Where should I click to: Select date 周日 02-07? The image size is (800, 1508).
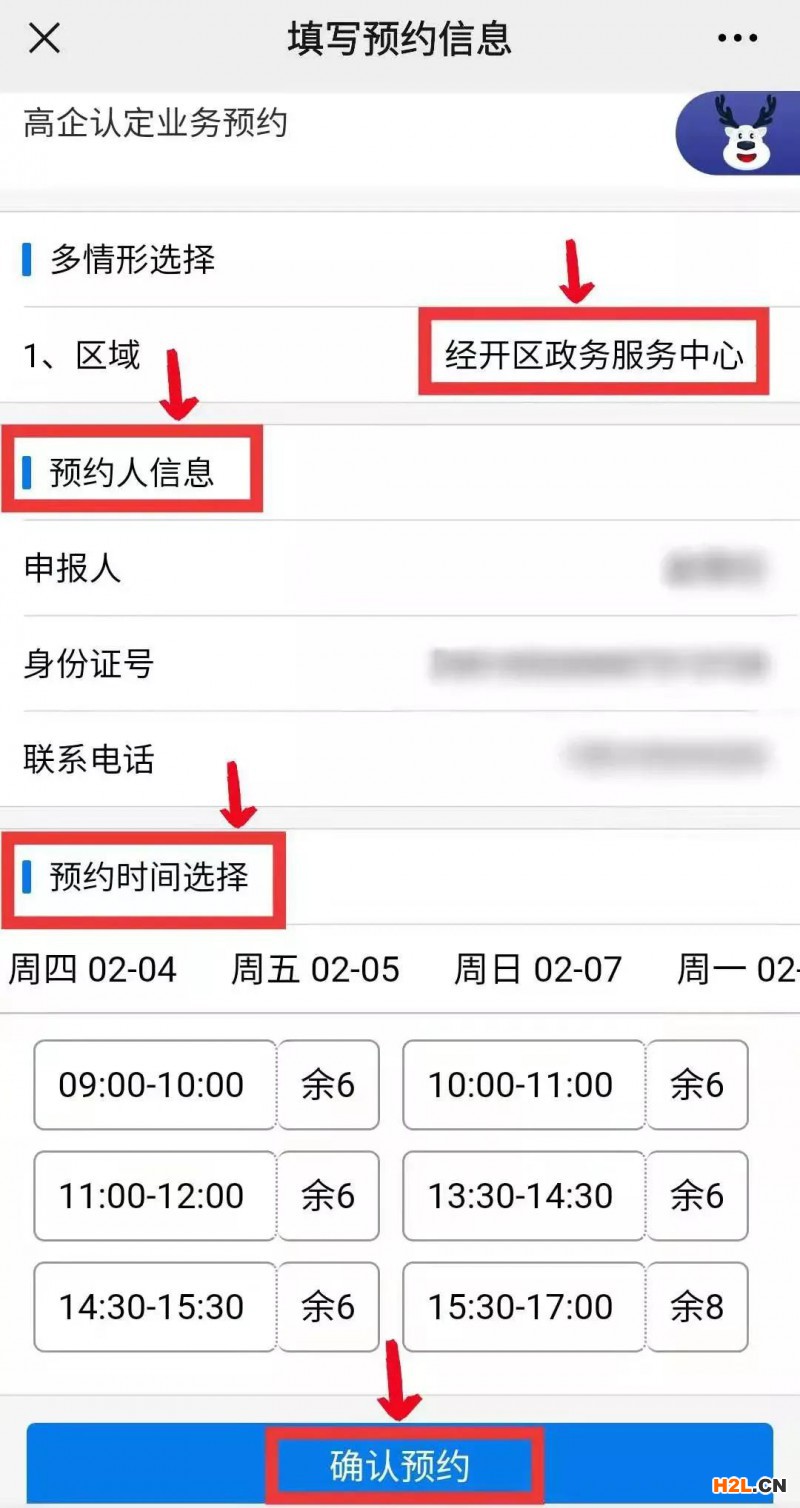(x=538, y=969)
